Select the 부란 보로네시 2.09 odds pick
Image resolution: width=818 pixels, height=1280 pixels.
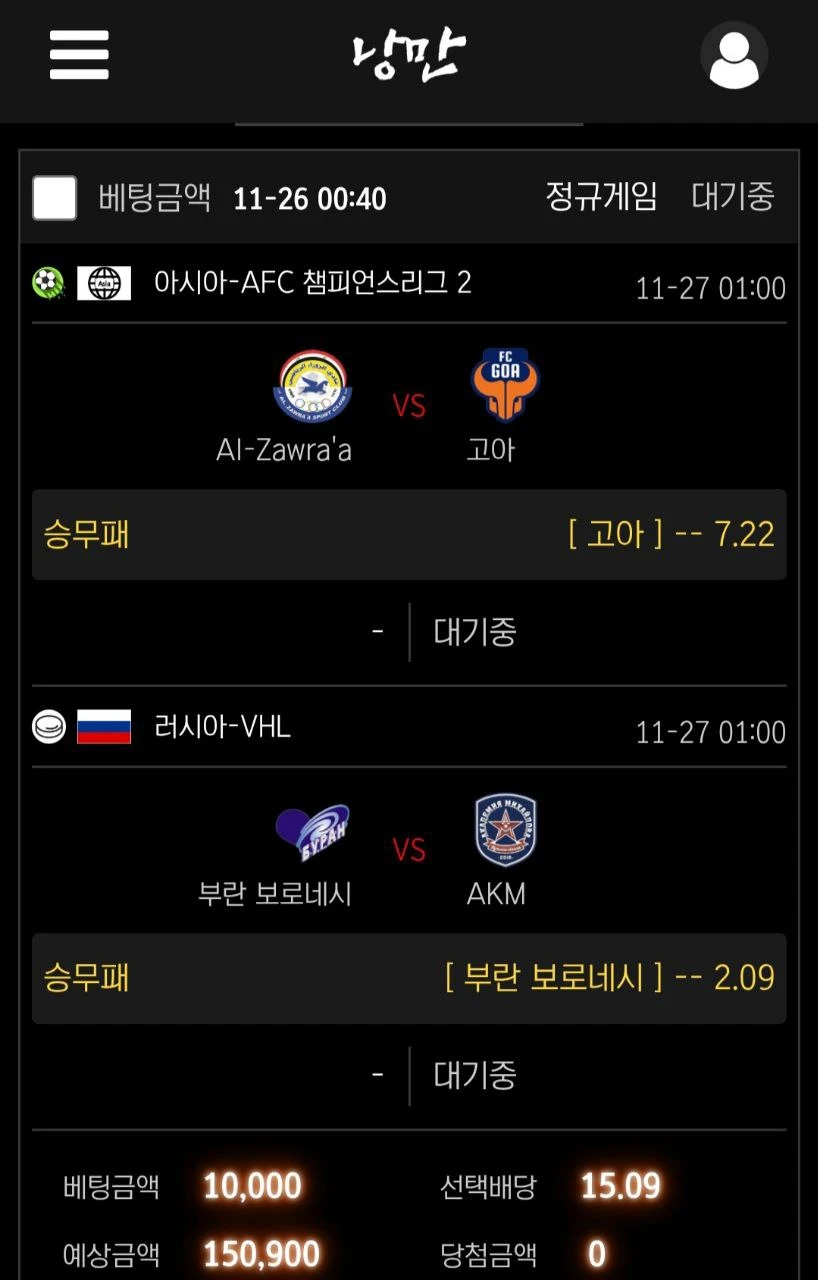click(x=409, y=979)
